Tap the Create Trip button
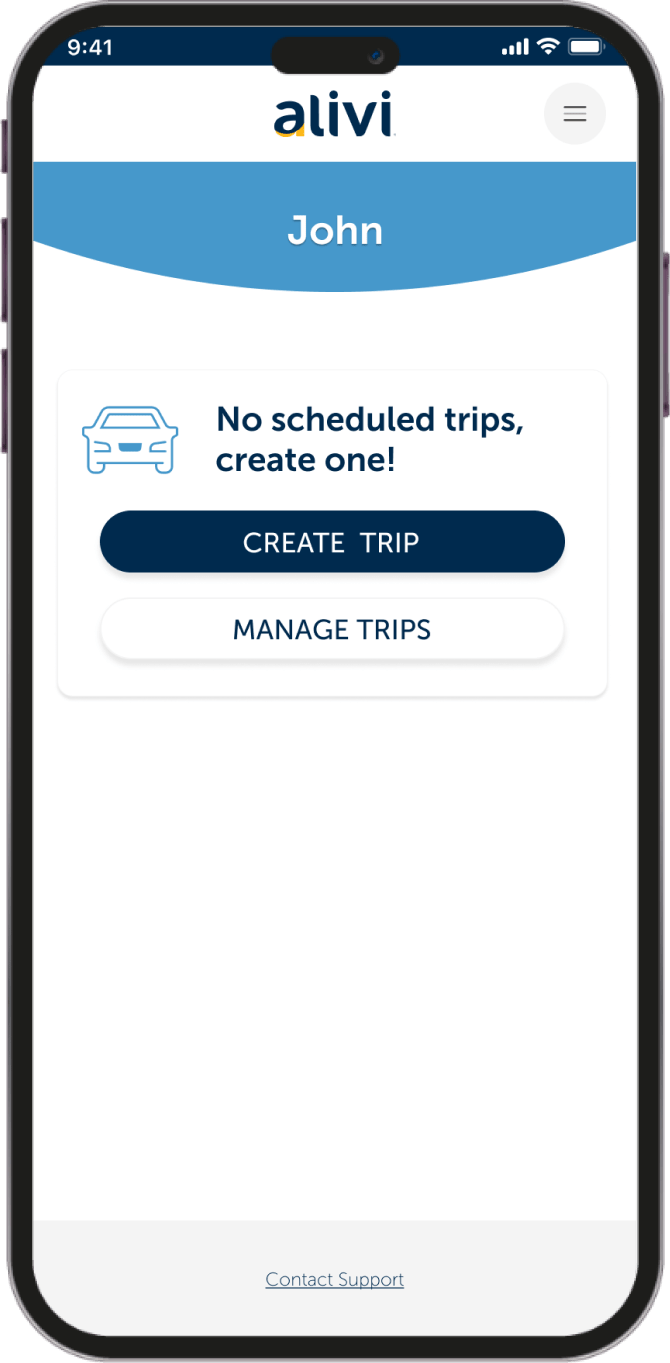The height and width of the screenshot is (1363, 670). [332, 542]
